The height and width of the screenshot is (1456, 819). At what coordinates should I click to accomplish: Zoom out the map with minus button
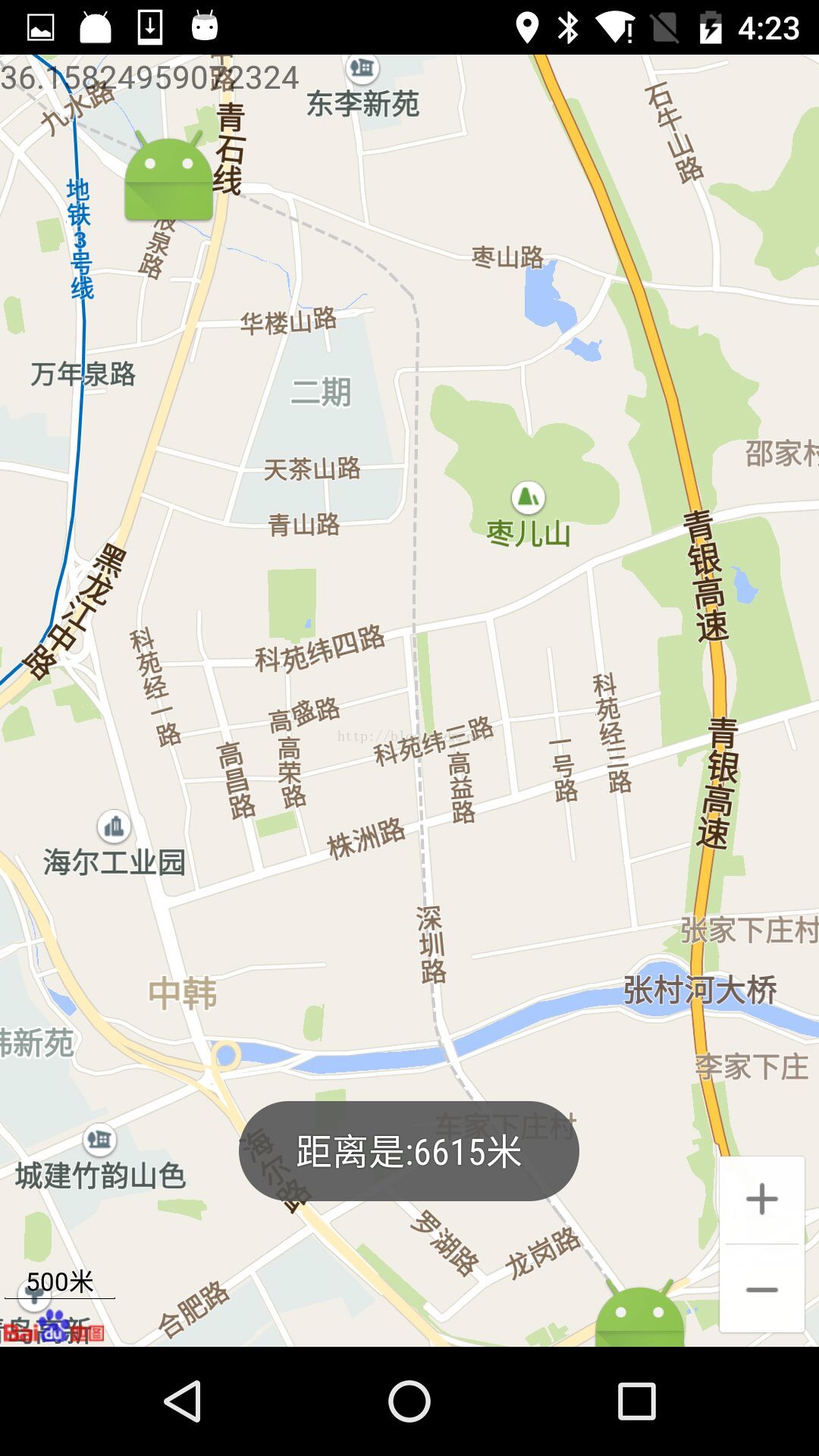click(761, 1289)
